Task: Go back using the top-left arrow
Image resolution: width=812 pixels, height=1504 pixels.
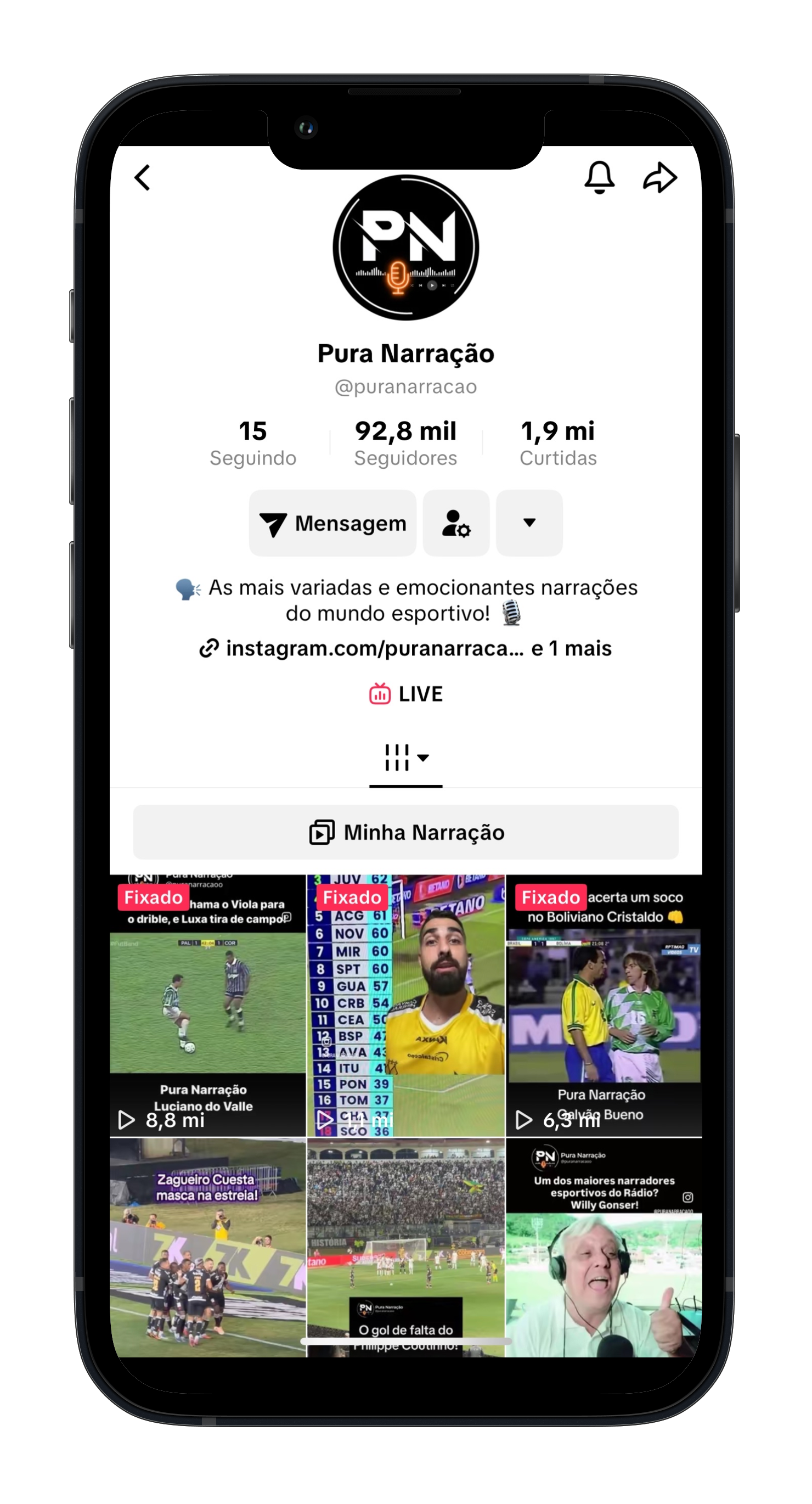Action: click(x=143, y=177)
